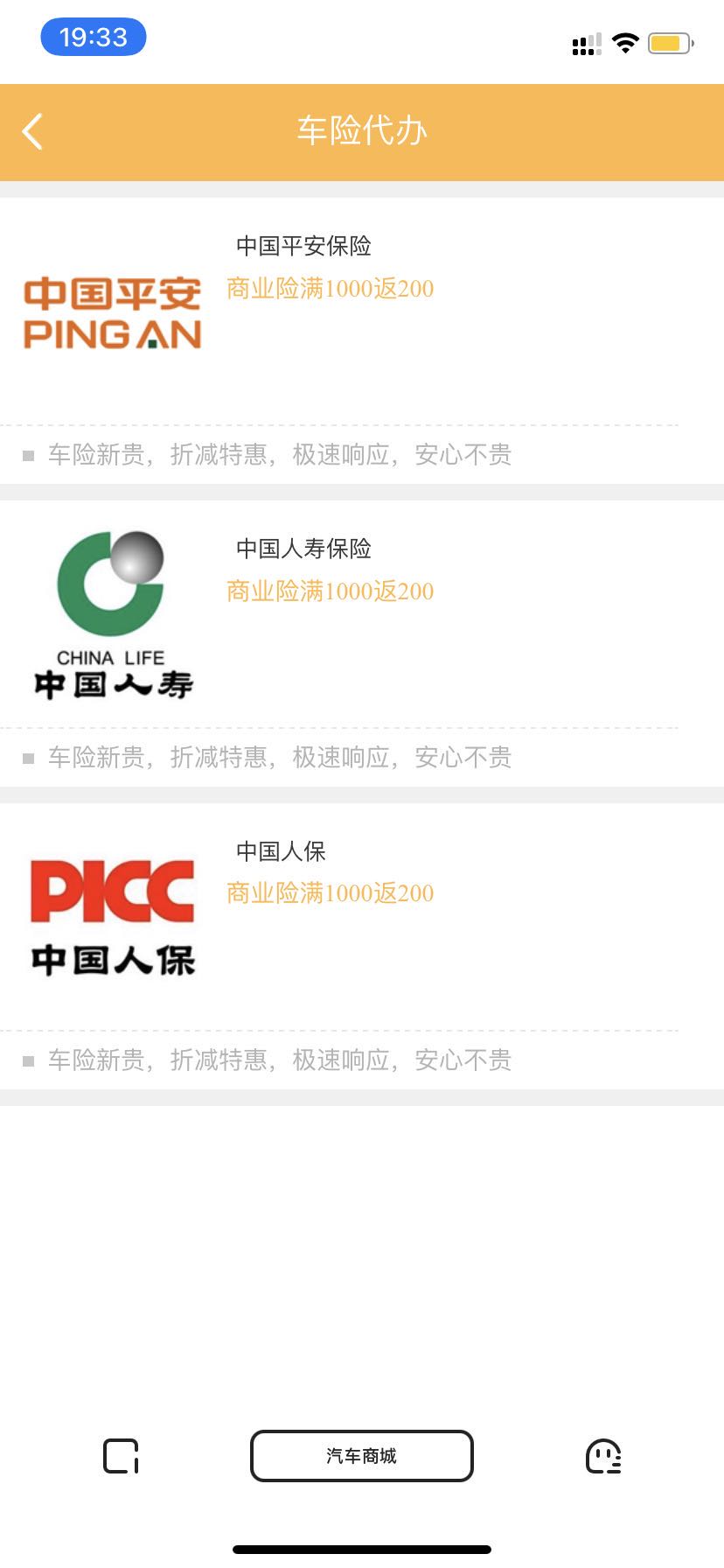This screenshot has width=724, height=1568.
Task: Tap the 汽车商城 button
Action: (361, 1456)
